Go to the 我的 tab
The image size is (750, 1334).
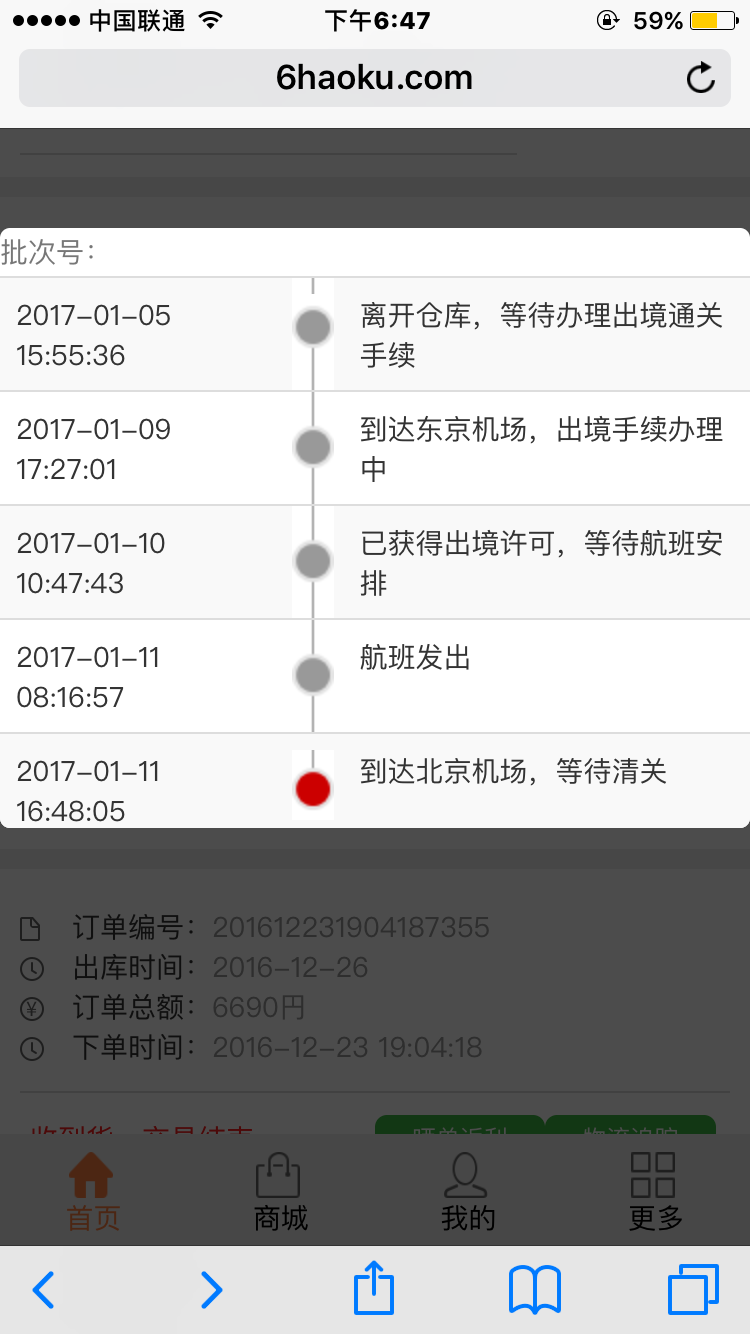point(468,1192)
